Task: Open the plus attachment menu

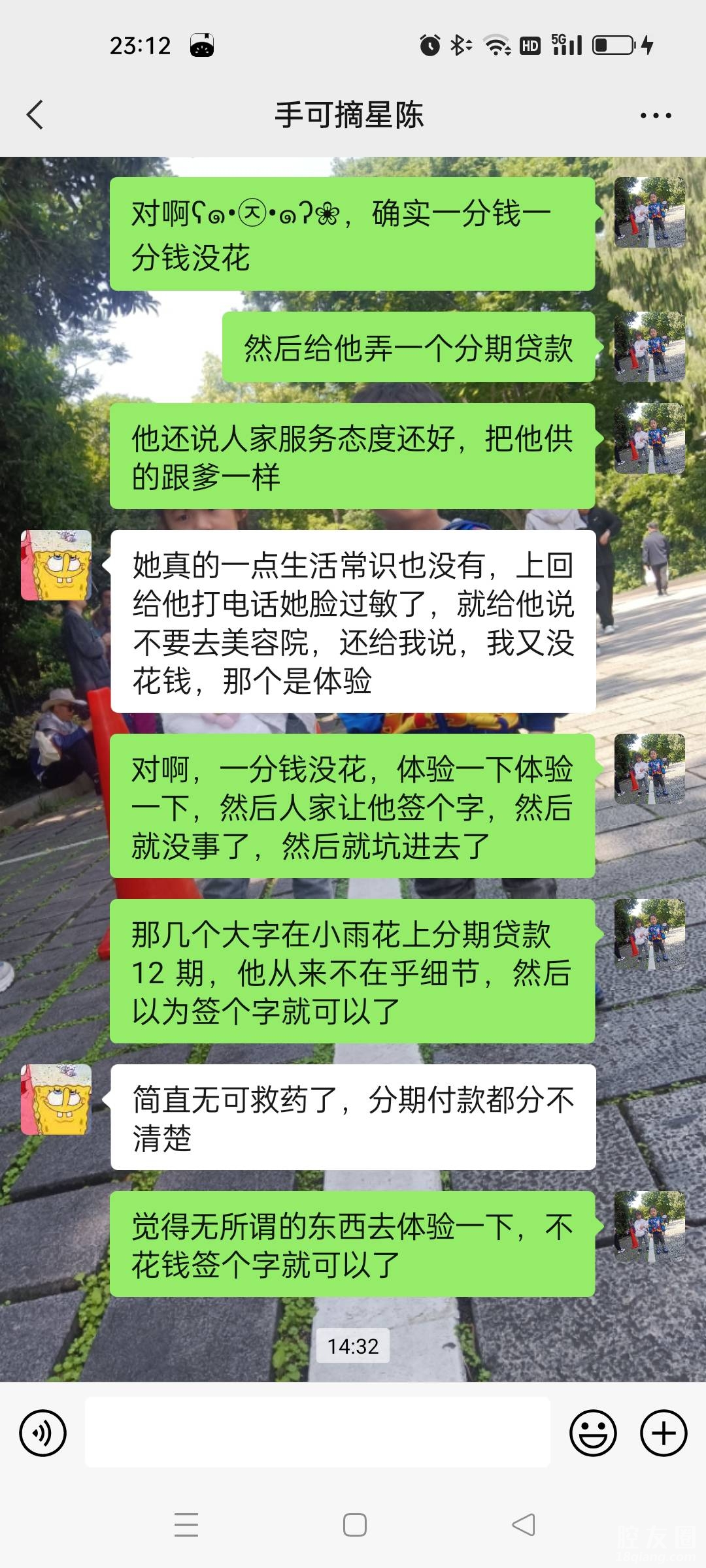Action: [x=663, y=1433]
